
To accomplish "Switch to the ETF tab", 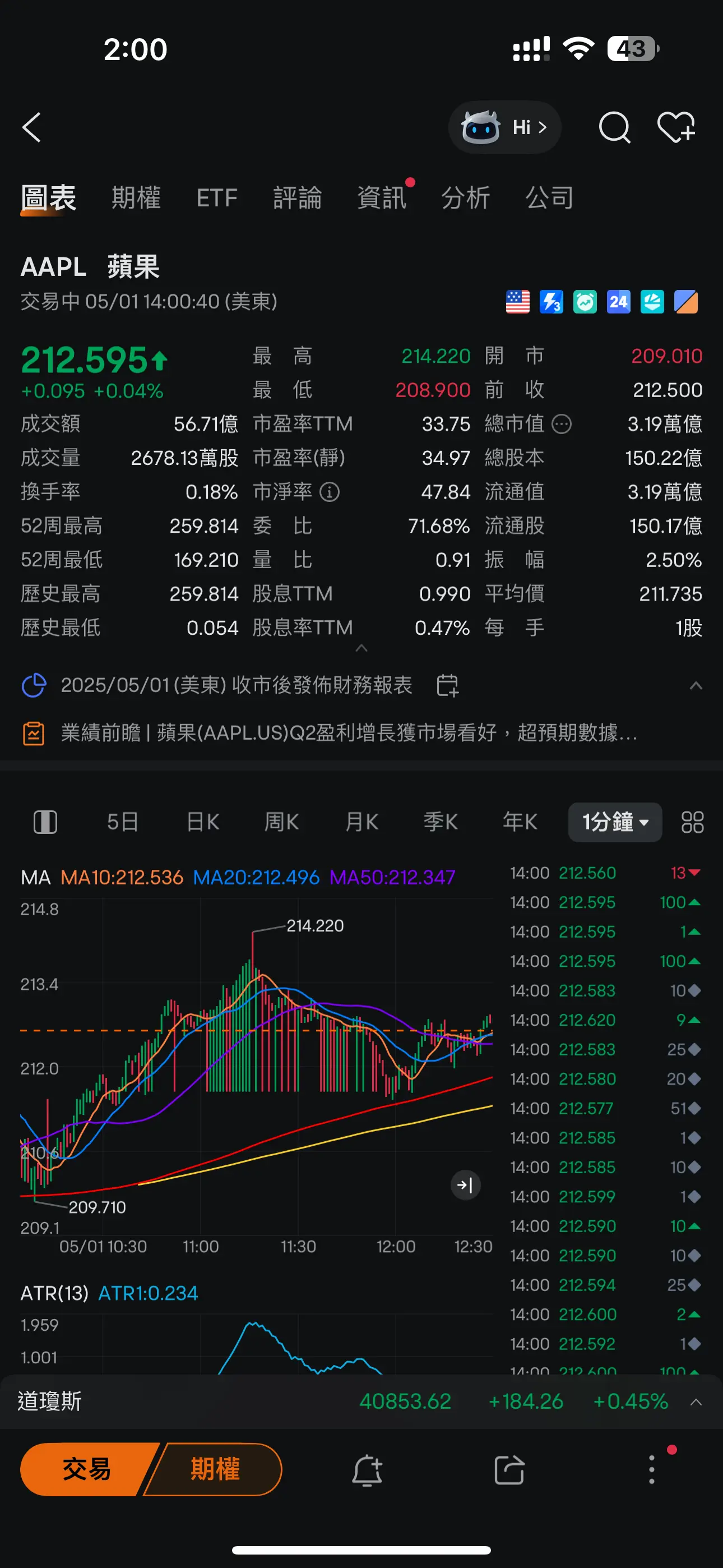I will click(217, 198).
